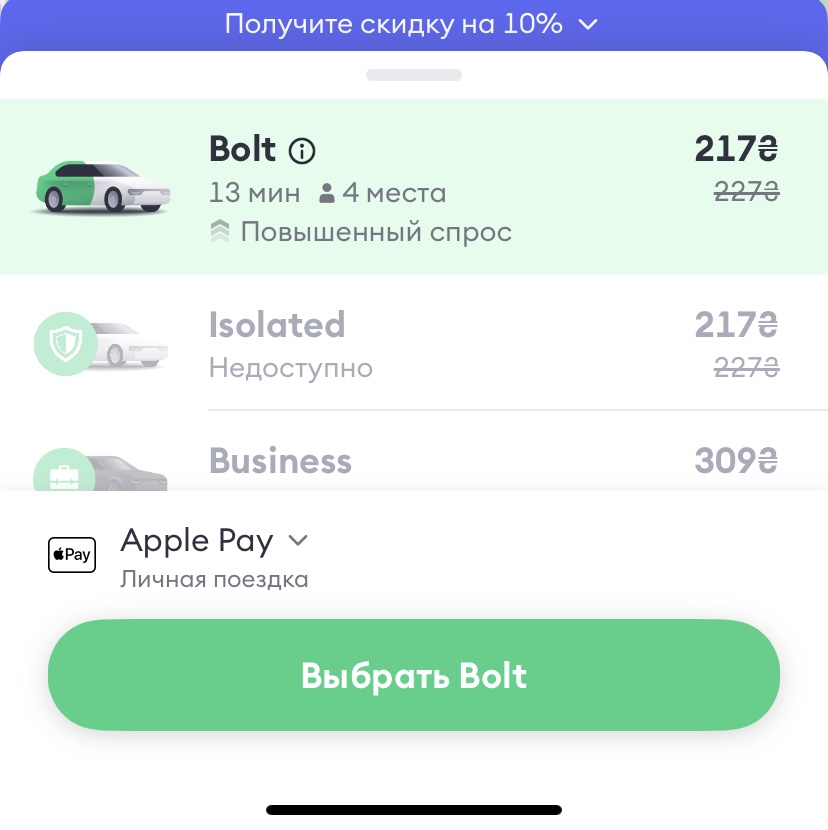Expand the 10% discount banner
The height and width of the screenshot is (830, 828).
point(412,24)
